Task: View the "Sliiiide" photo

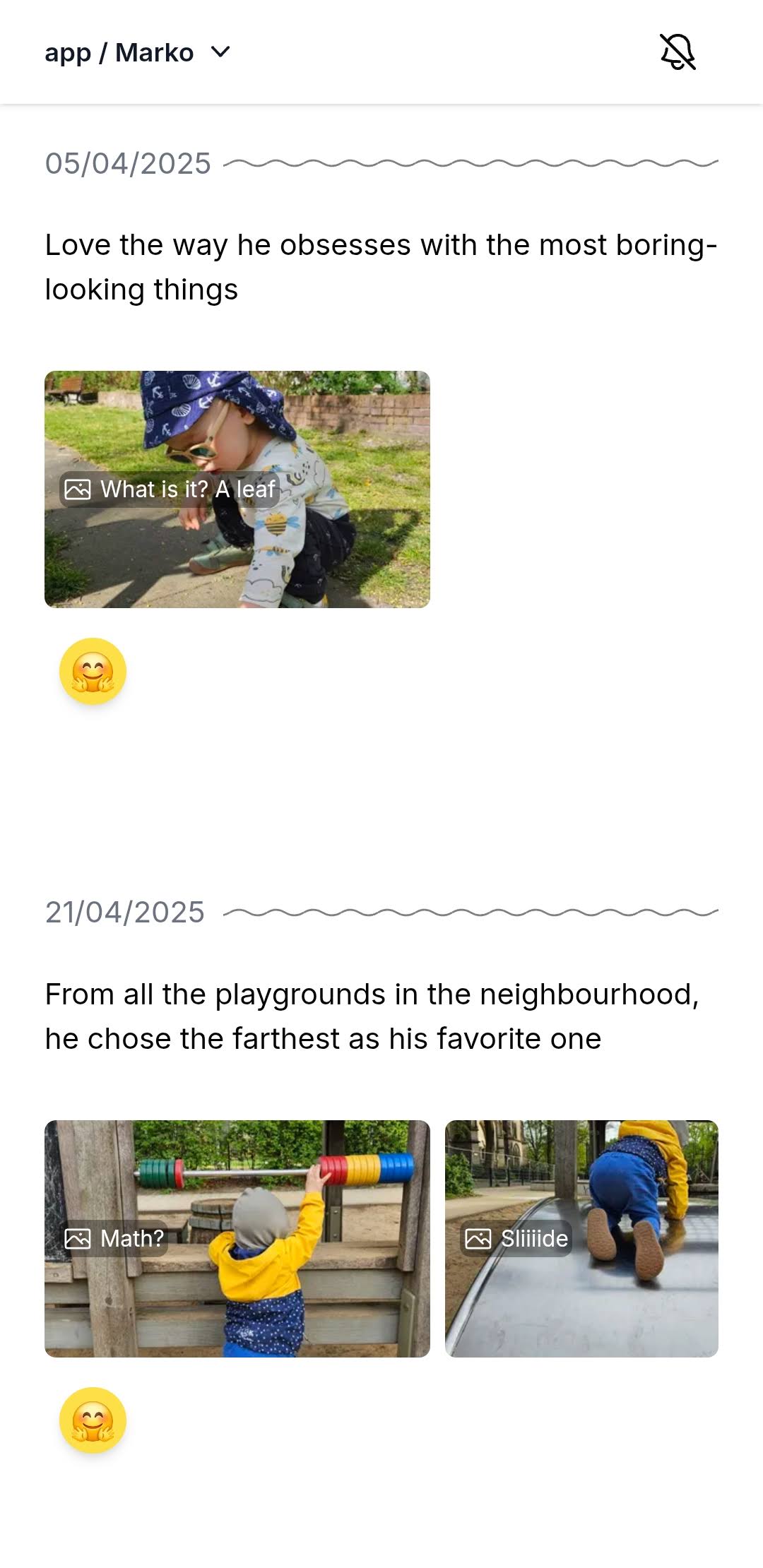Action: coord(581,1239)
